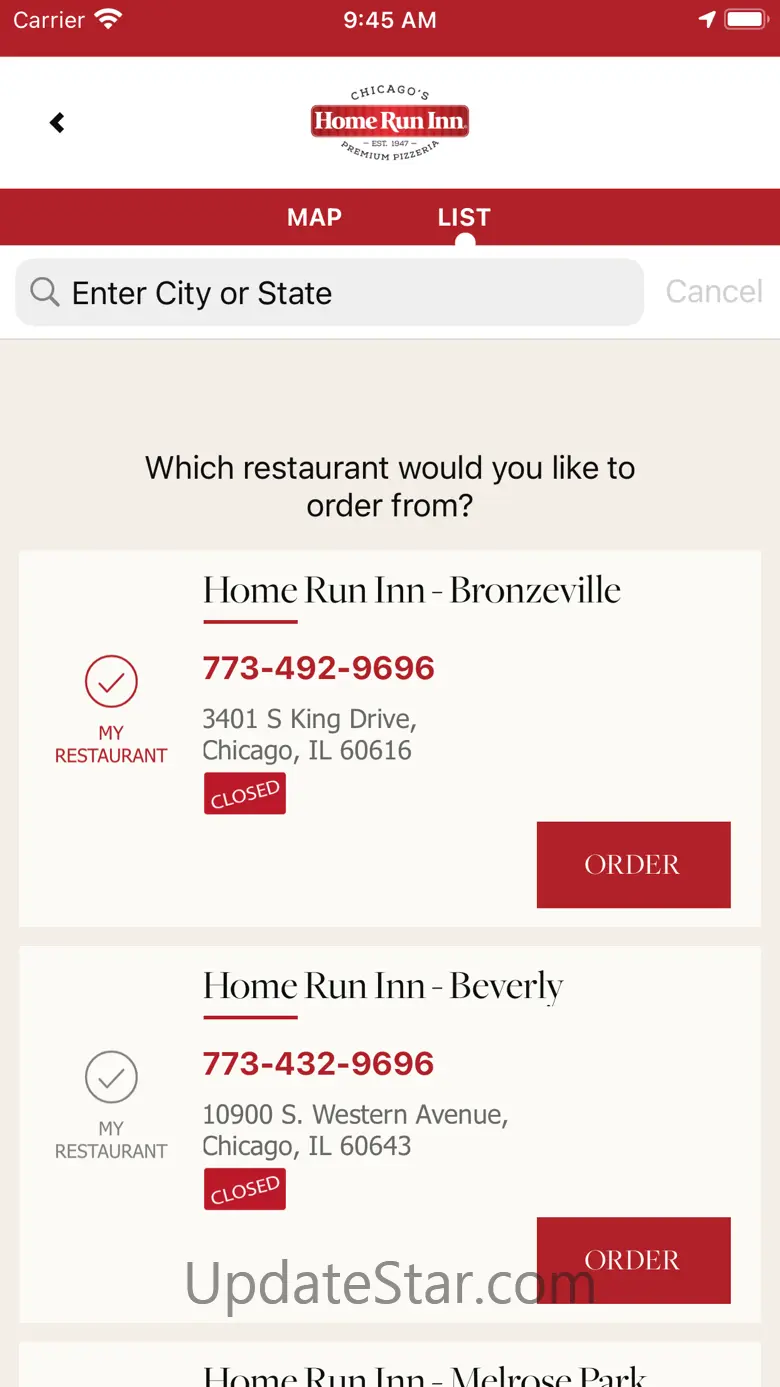Switch to the MAP tab
Screen dimensions: 780x1387
pos(314,217)
